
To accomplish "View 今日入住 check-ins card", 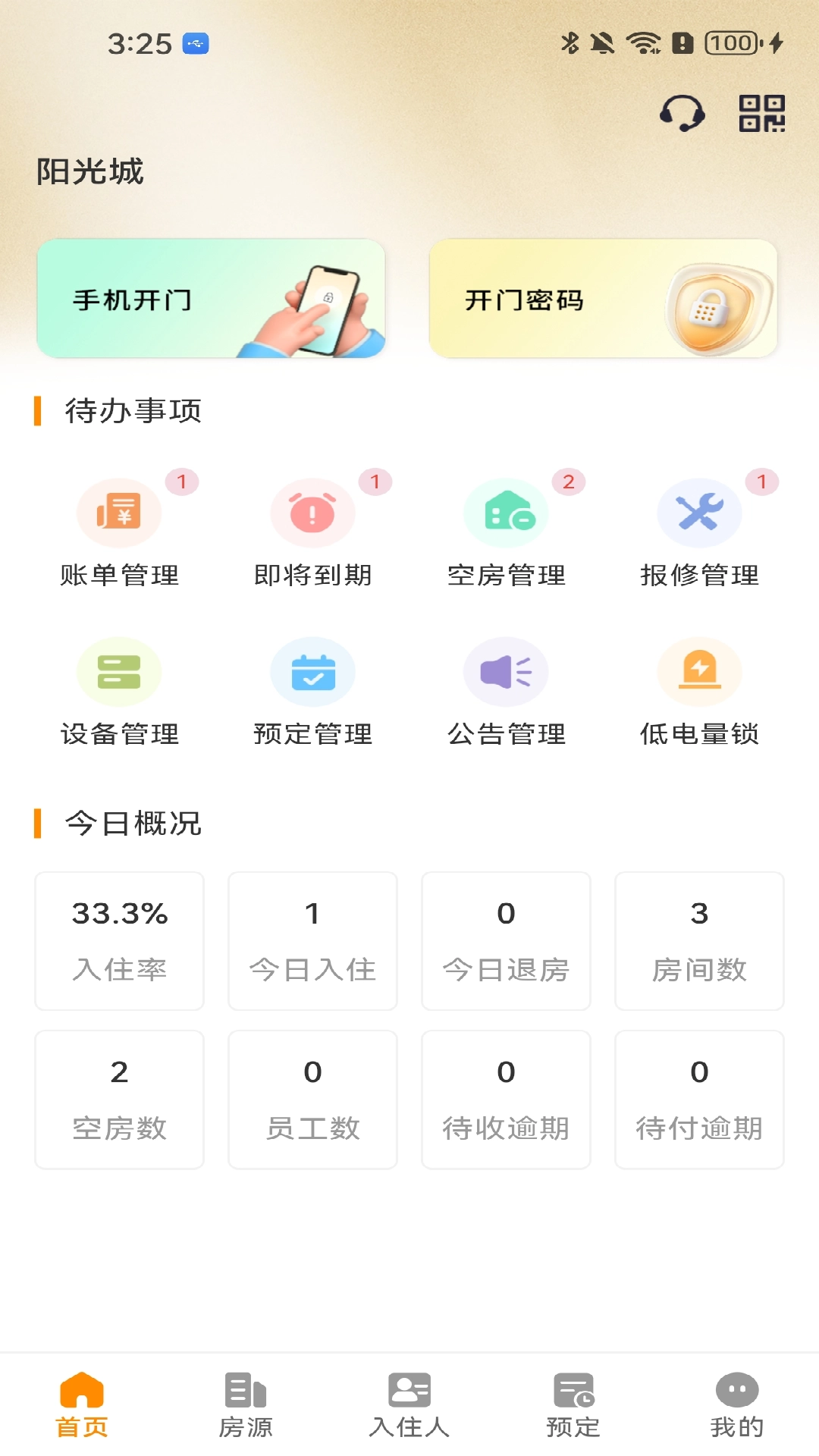I will 312,940.
